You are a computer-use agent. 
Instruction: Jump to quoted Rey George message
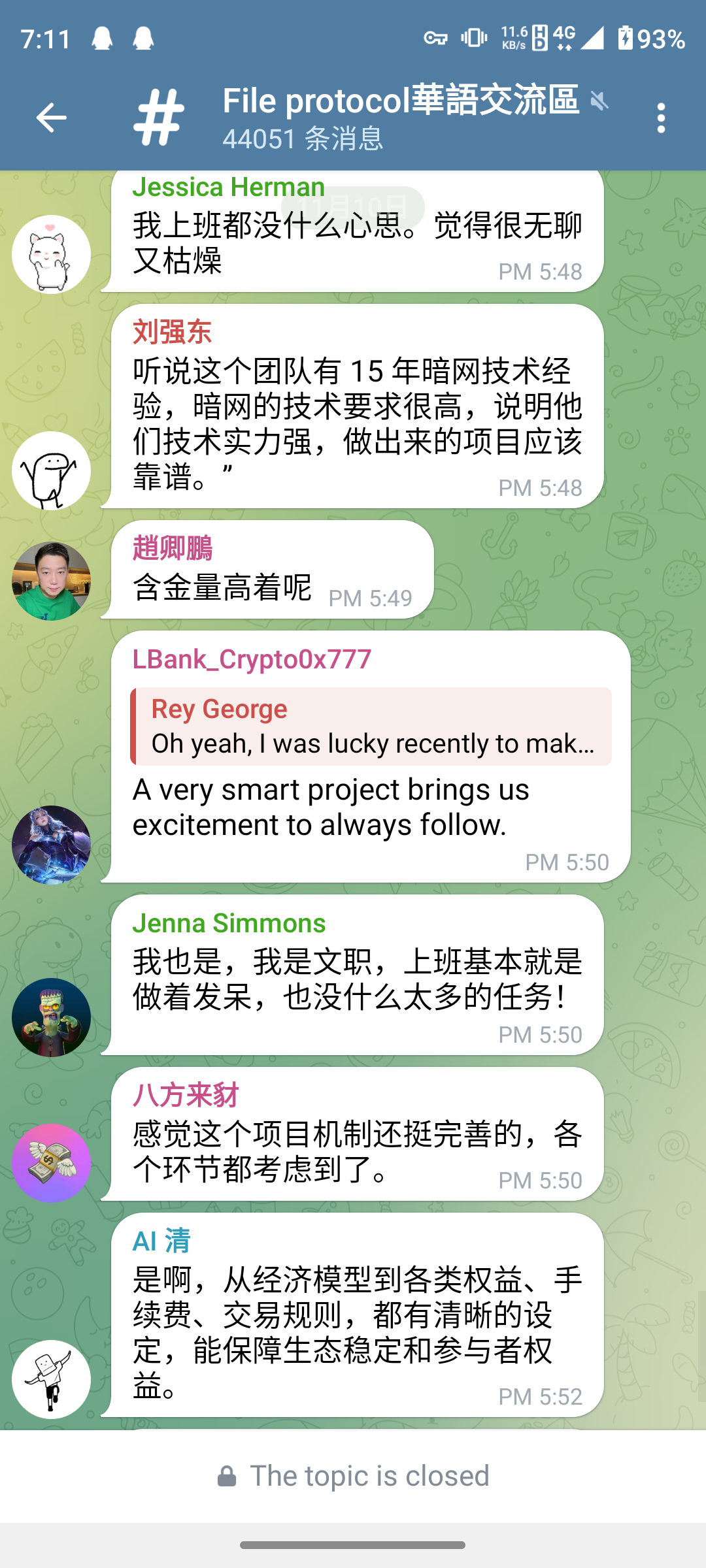point(371,727)
